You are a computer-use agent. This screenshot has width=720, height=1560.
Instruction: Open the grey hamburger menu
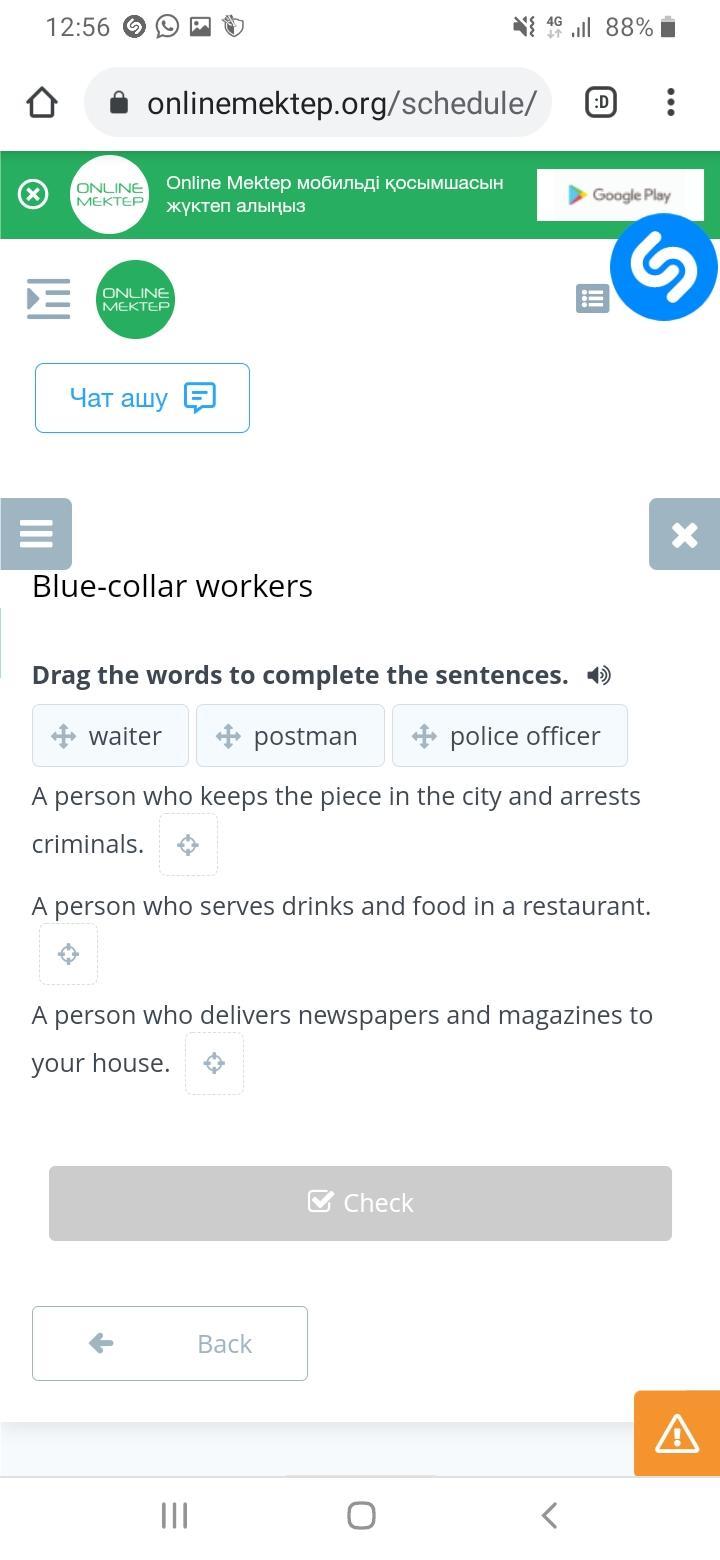point(36,534)
